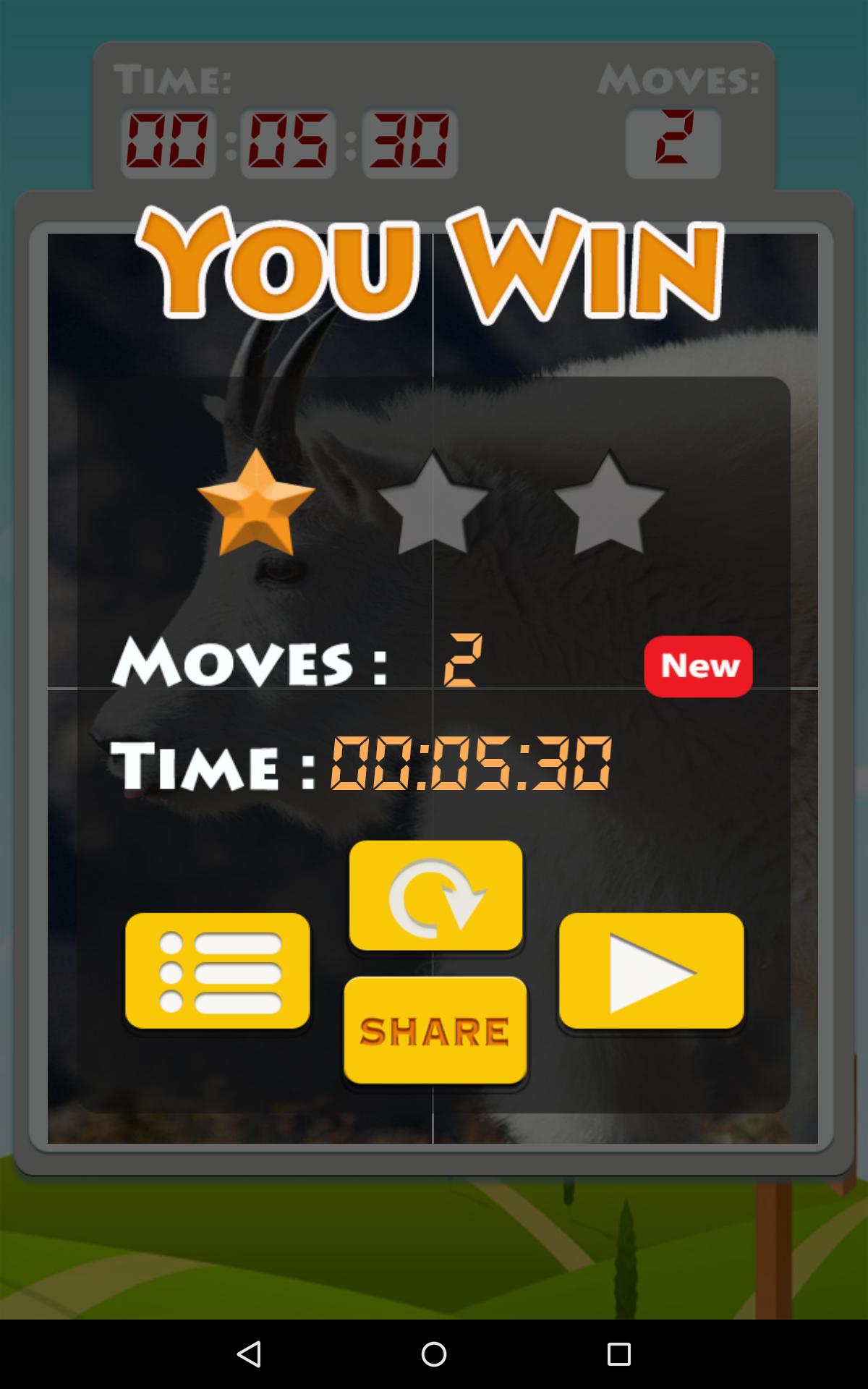The height and width of the screenshot is (1389, 868).
Task: Go to the home screen
Action: coord(434,1354)
